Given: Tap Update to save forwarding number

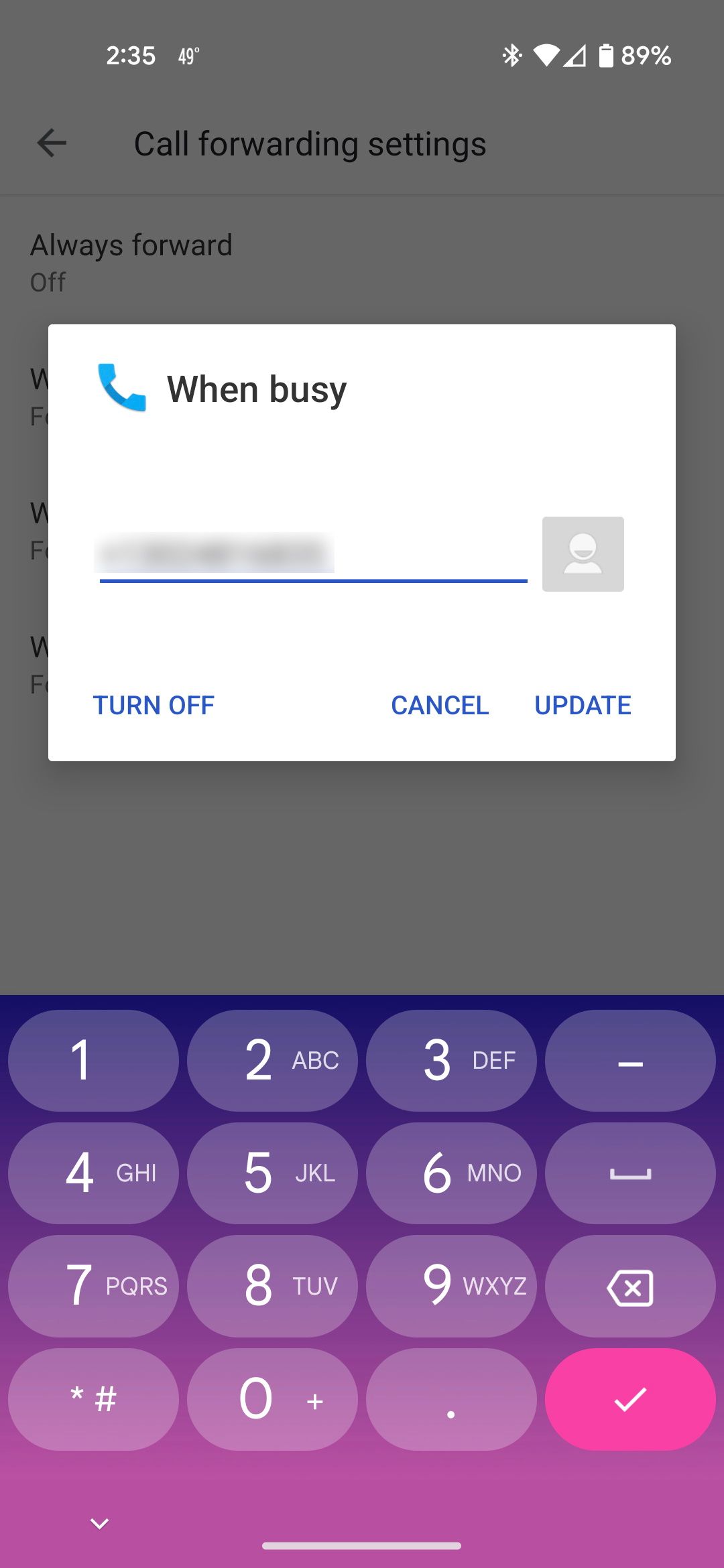Looking at the screenshot, I should [x=583, y=705].
